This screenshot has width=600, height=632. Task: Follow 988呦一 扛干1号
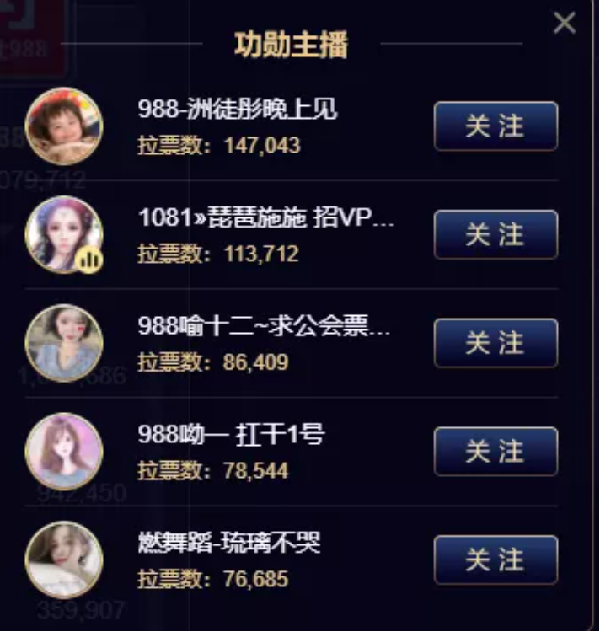[x=495, y=451]
